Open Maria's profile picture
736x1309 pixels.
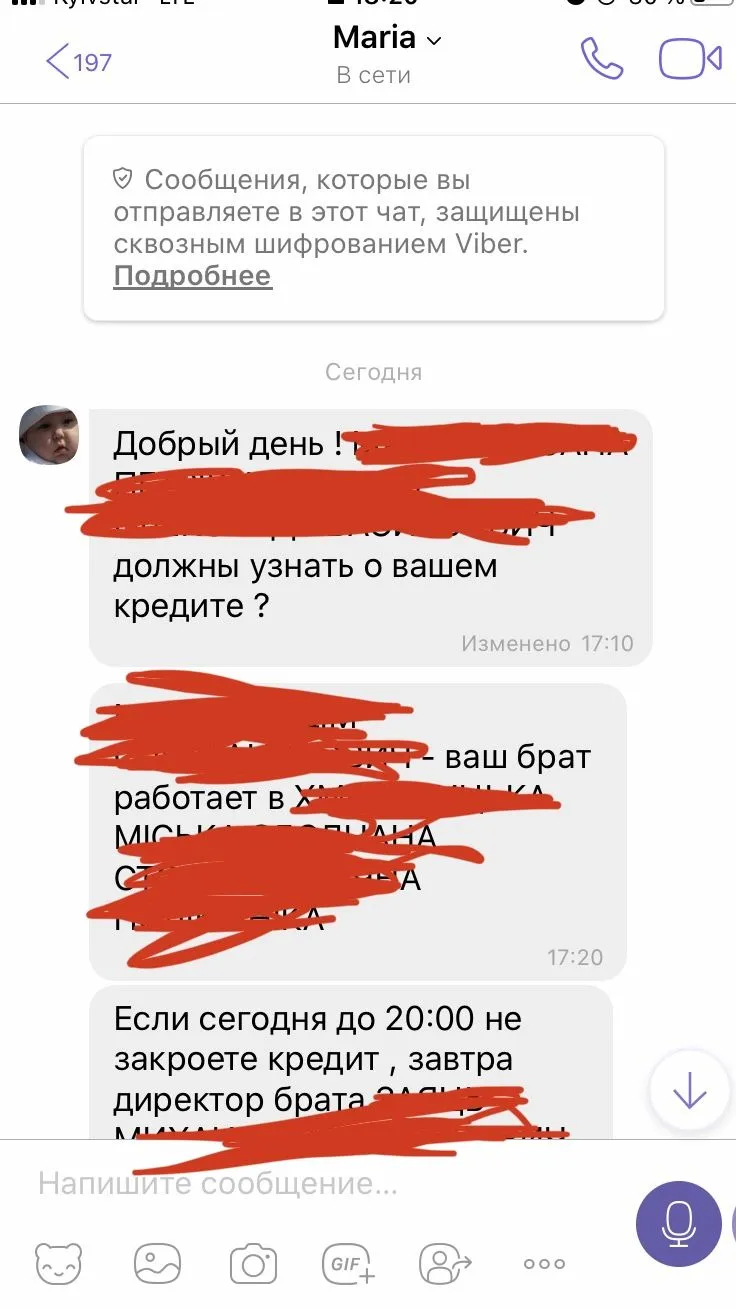coord(49,435)
